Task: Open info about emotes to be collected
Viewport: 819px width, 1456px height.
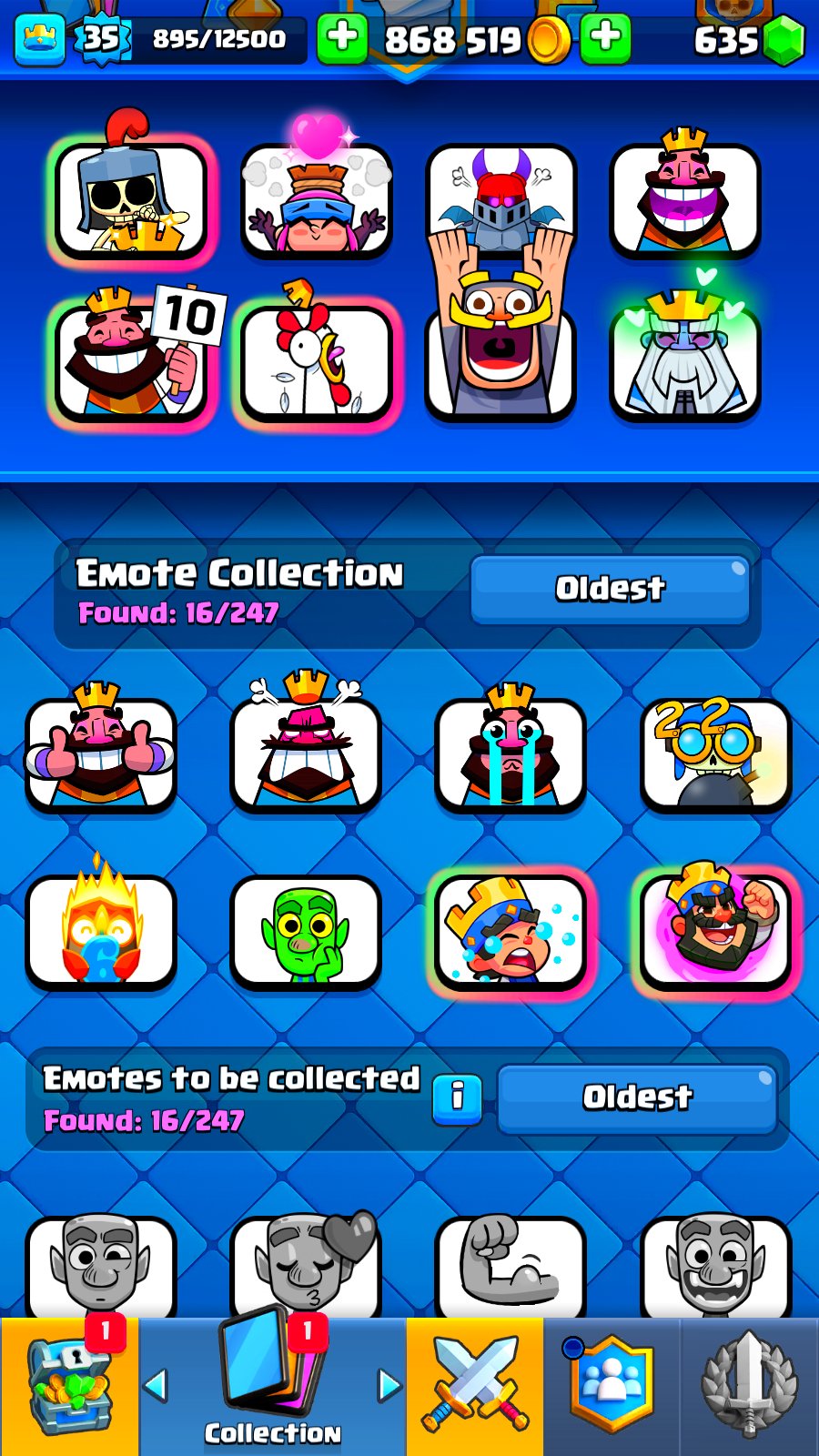Action: click(457, 1097)
